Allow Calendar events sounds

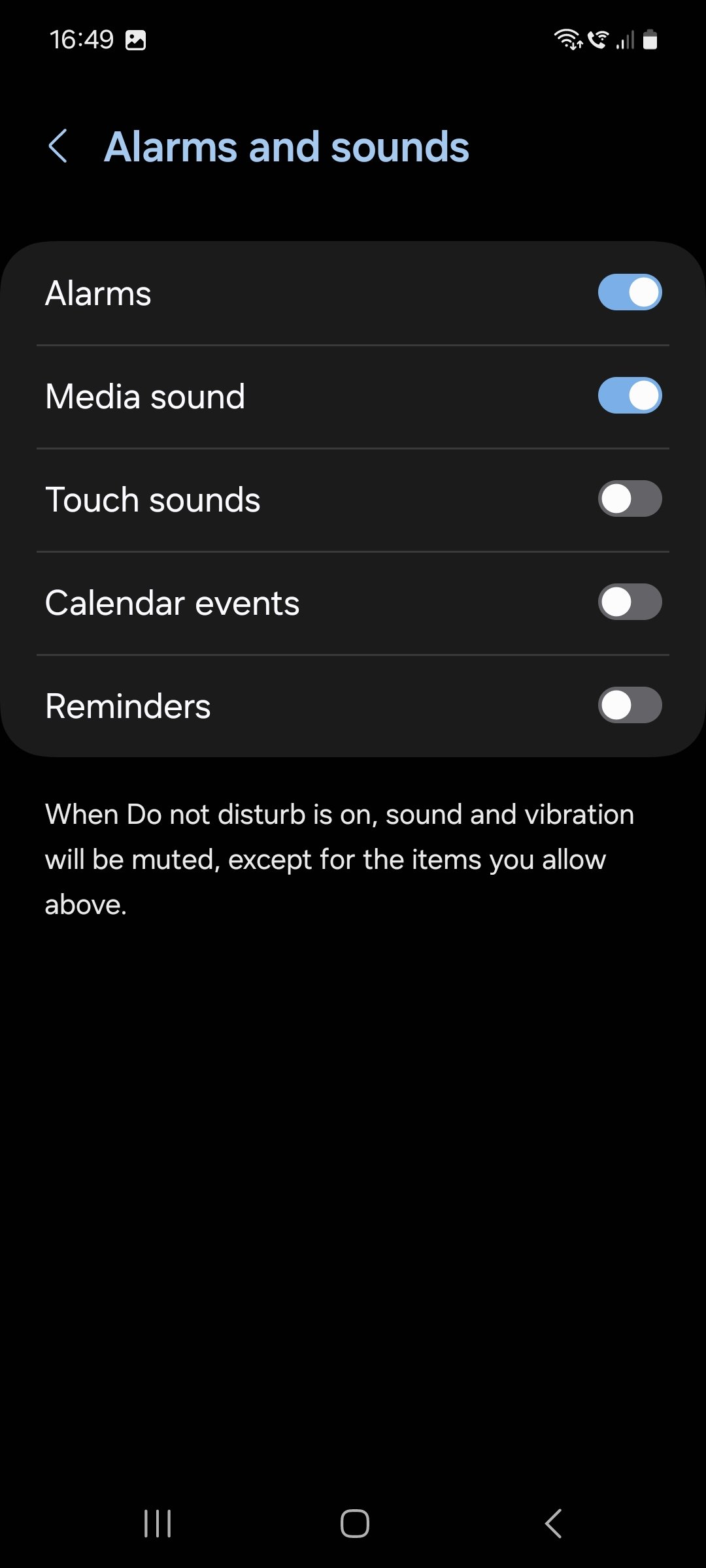coord(630,602)
